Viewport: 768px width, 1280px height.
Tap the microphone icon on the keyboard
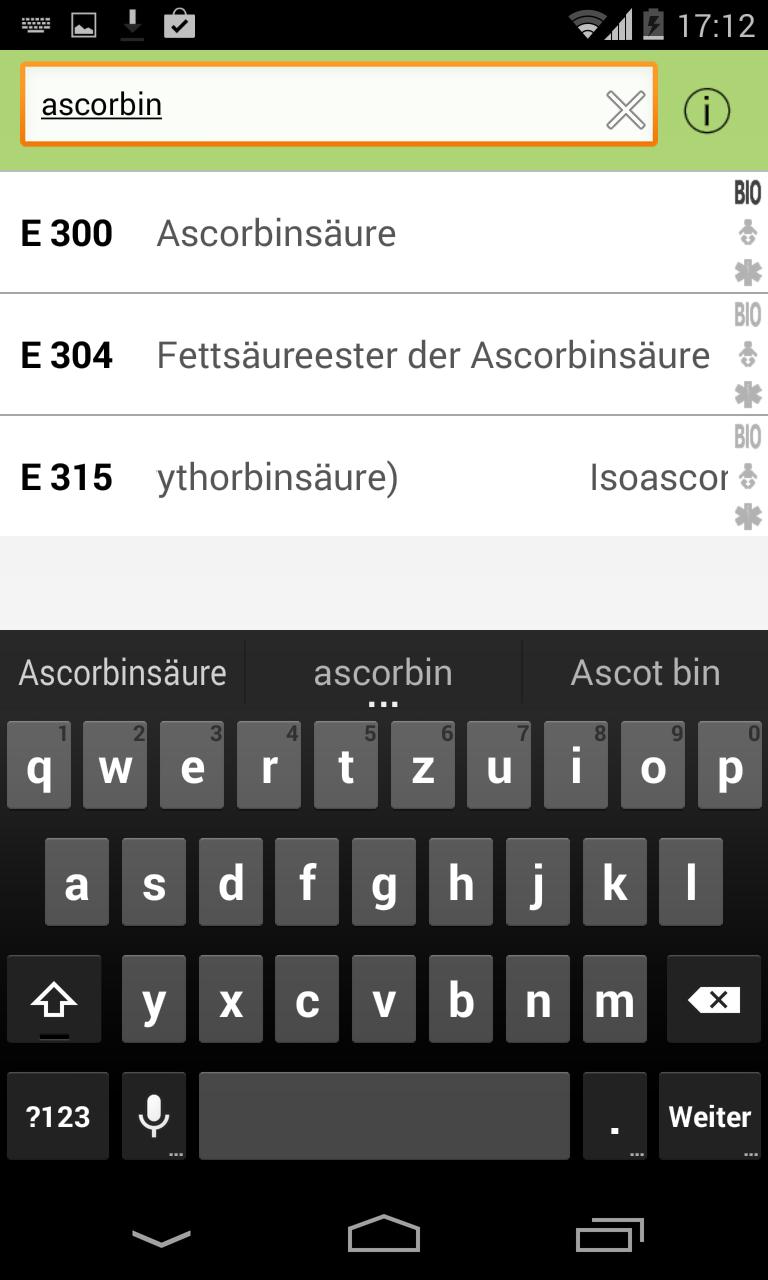153,1115
